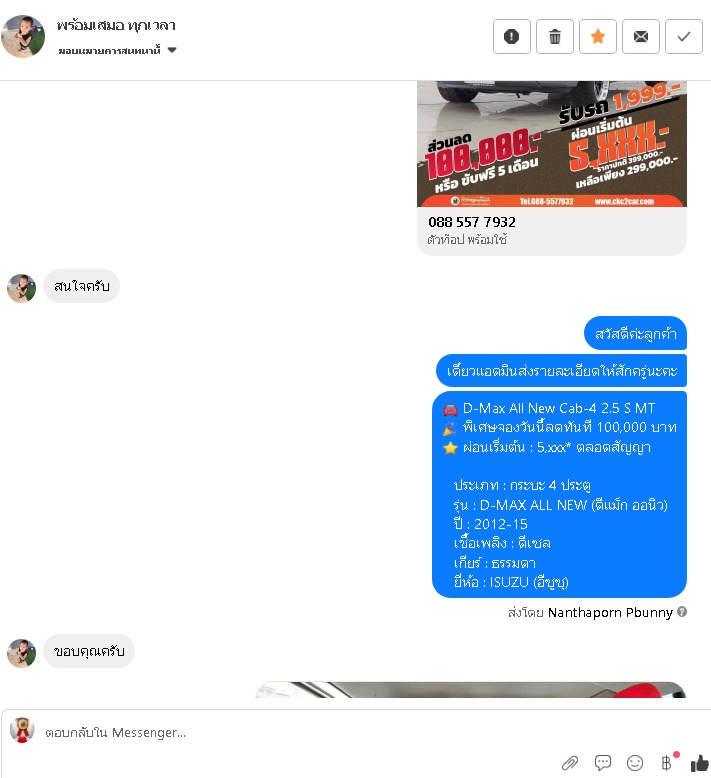
Task: Open customer profile picture in header
Action: [23, 37]
